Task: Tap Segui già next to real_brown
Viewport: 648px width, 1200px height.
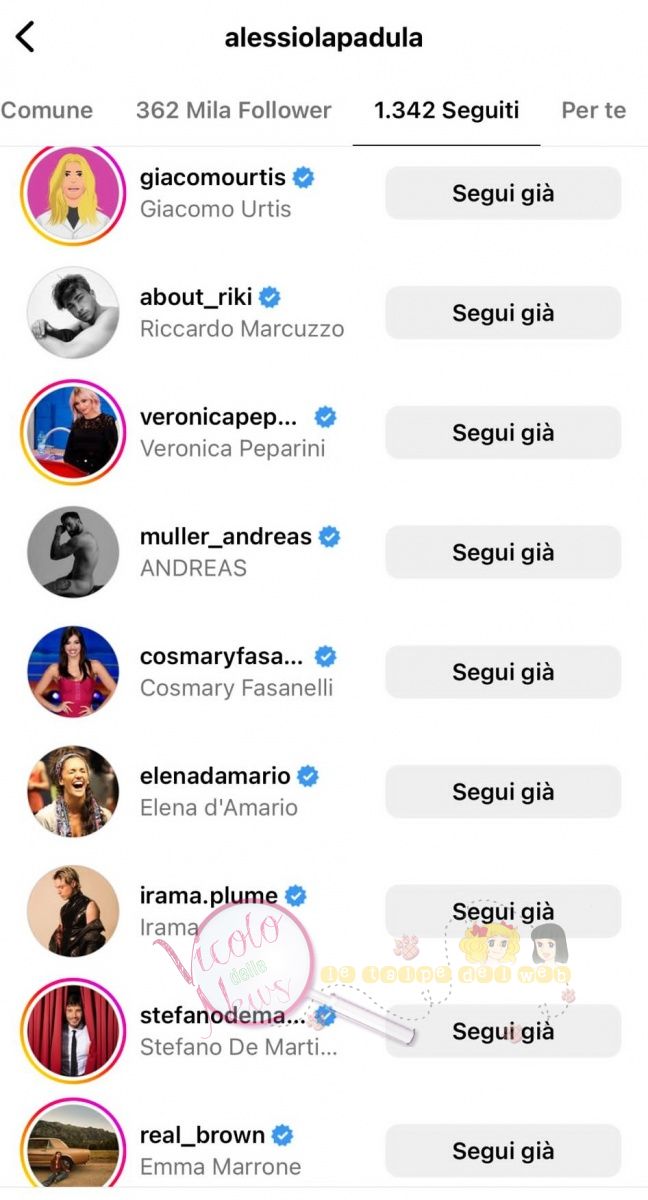Action: tap(503, 1151)
